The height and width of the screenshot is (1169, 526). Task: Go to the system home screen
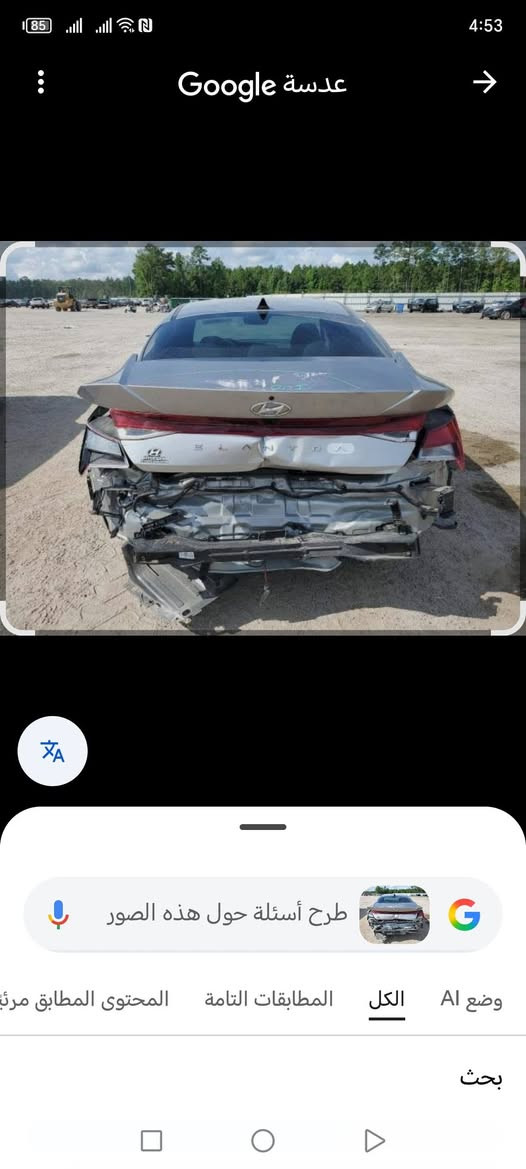[x=263, y=1140]
